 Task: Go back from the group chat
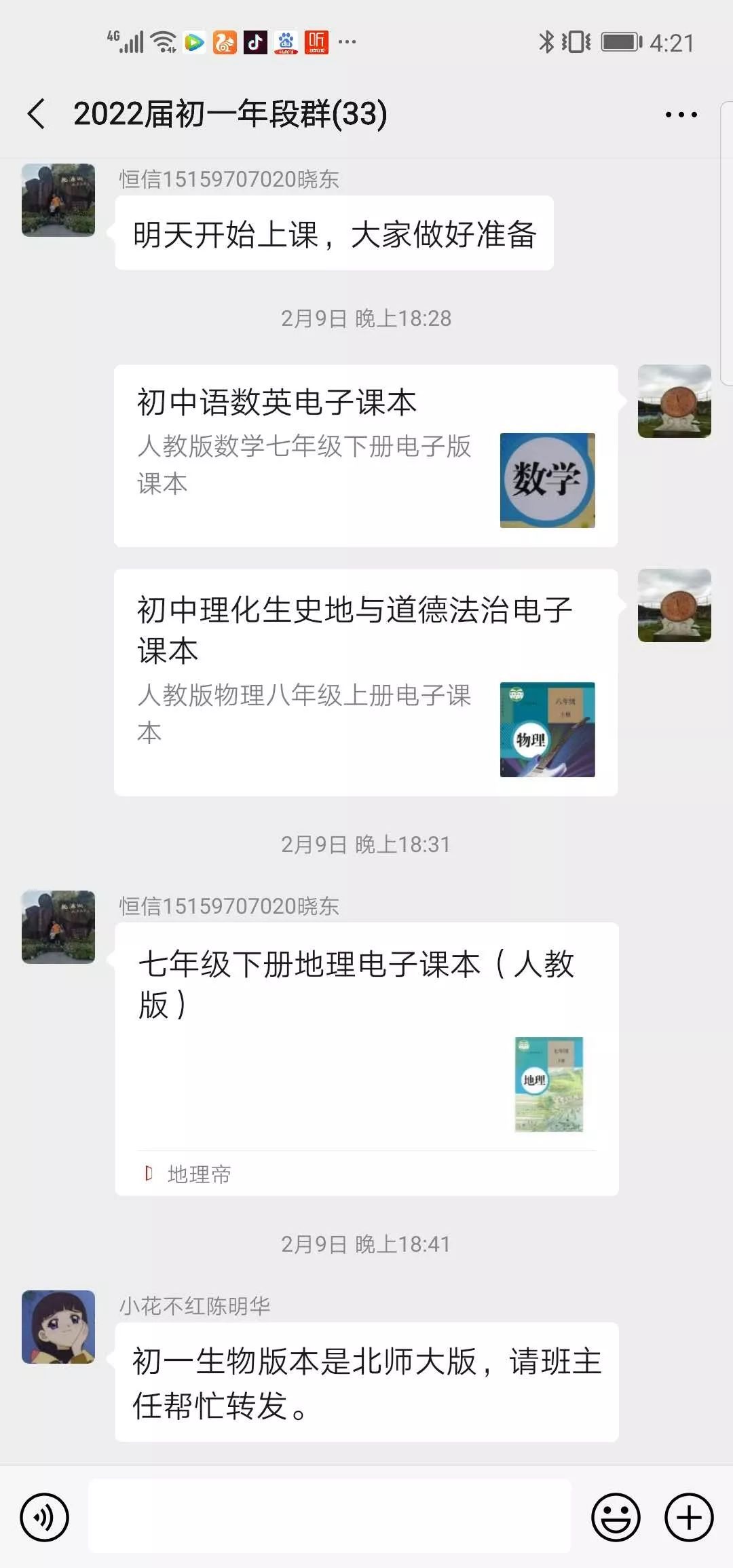click(x=37, y=113)
